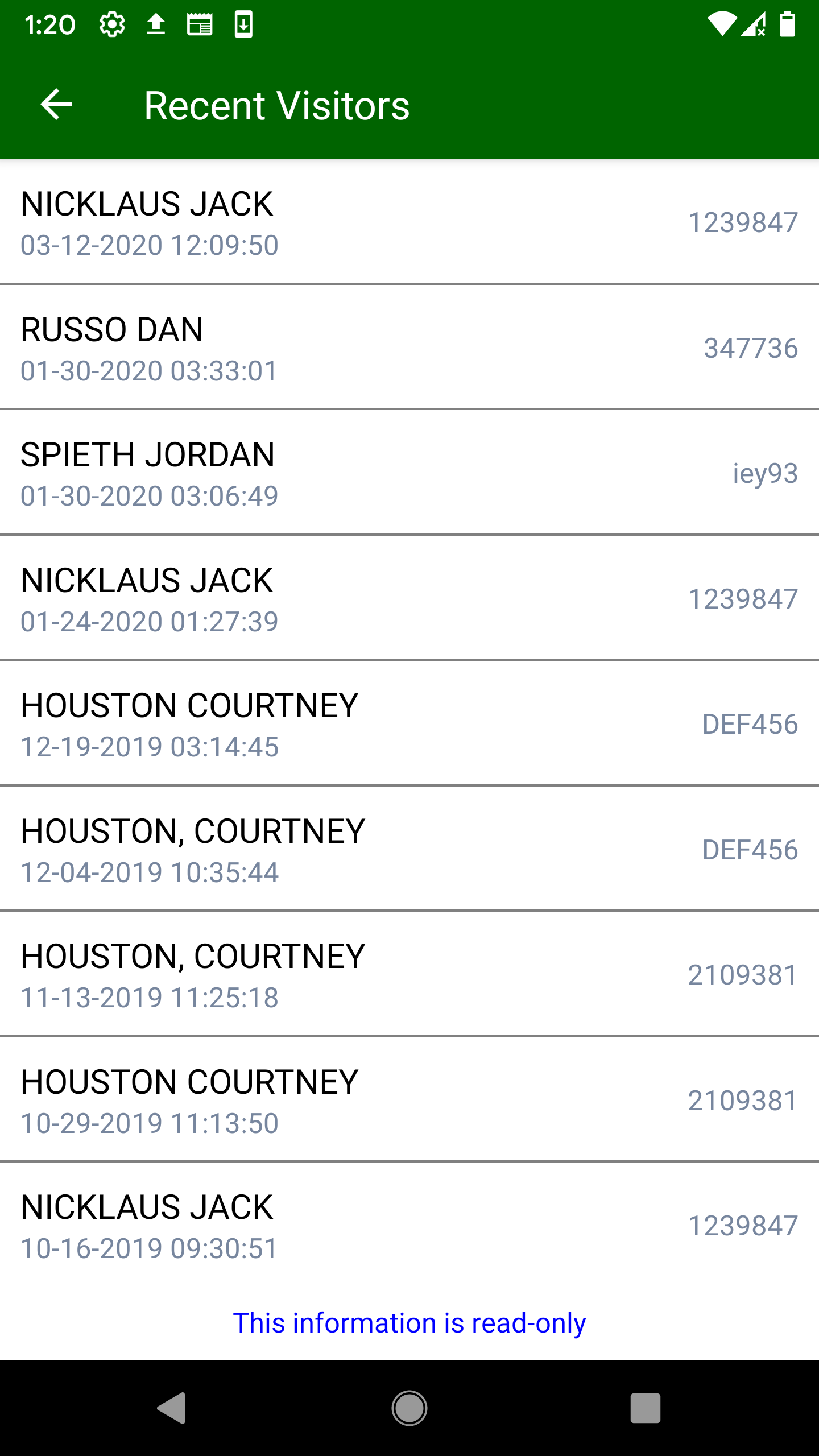Open NICKLAUS JACK visit from 03-12-2020

coord(409,222)
